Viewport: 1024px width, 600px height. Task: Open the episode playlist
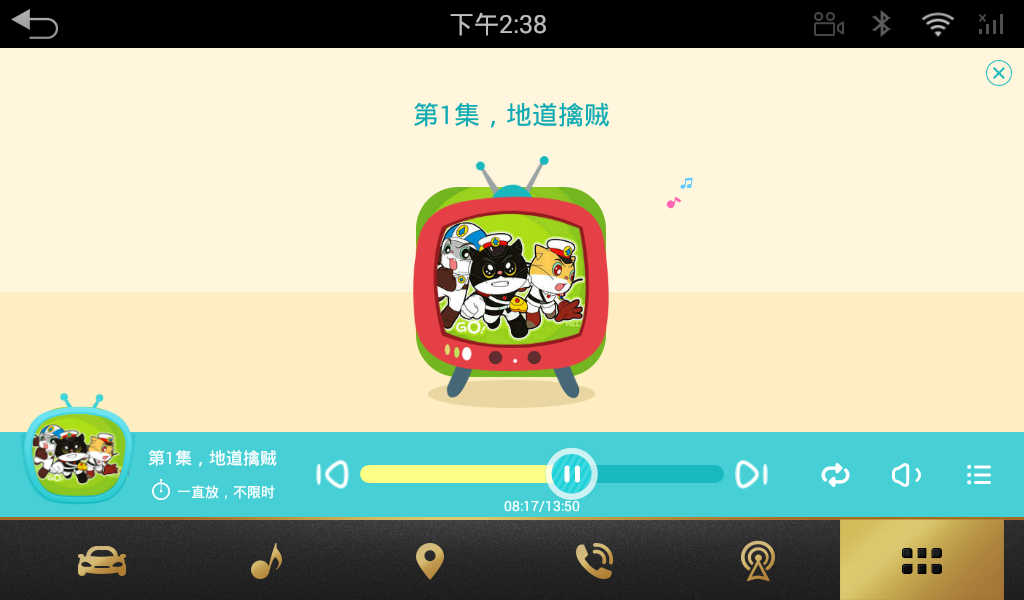pyautogui.click(x=979, y=475)
